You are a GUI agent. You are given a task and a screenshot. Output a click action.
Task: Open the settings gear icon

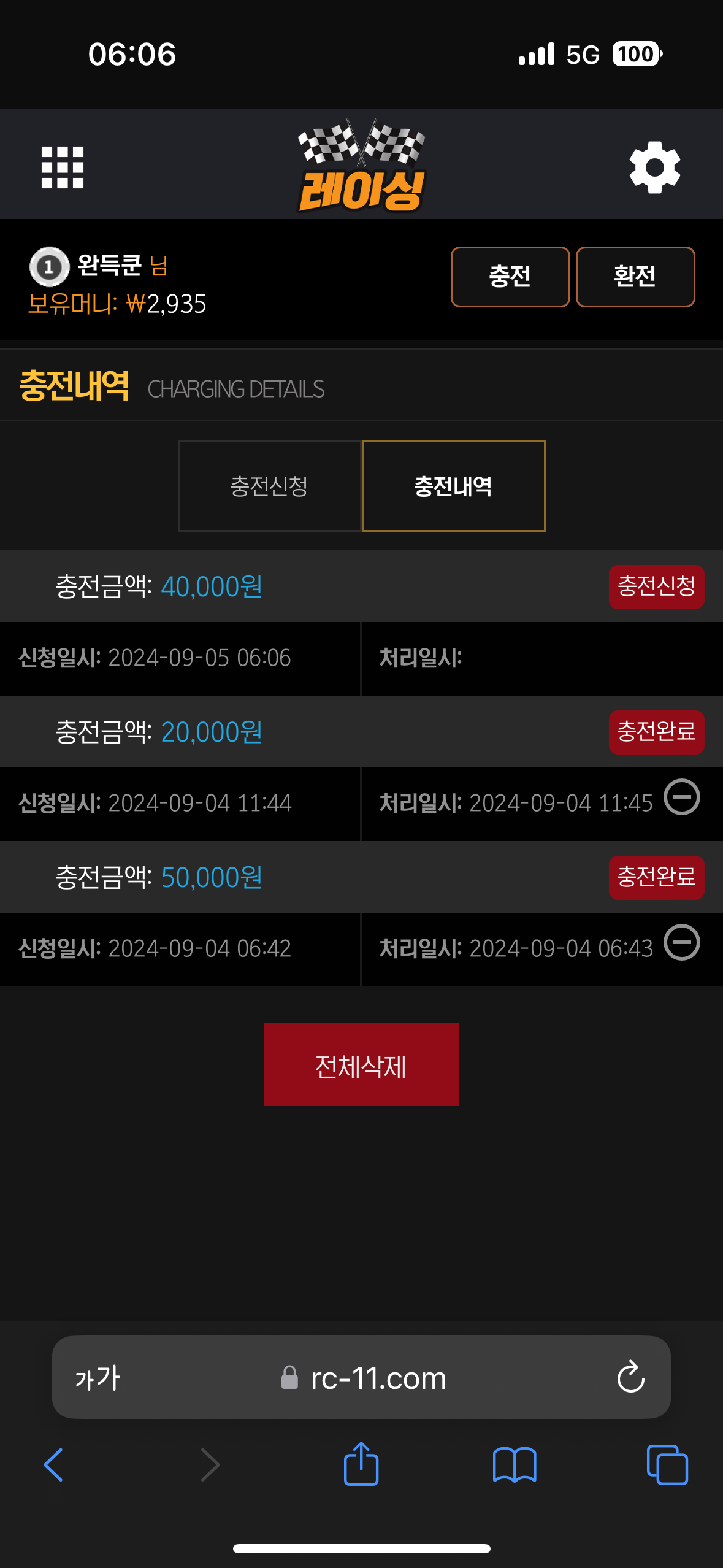(654, 167)
